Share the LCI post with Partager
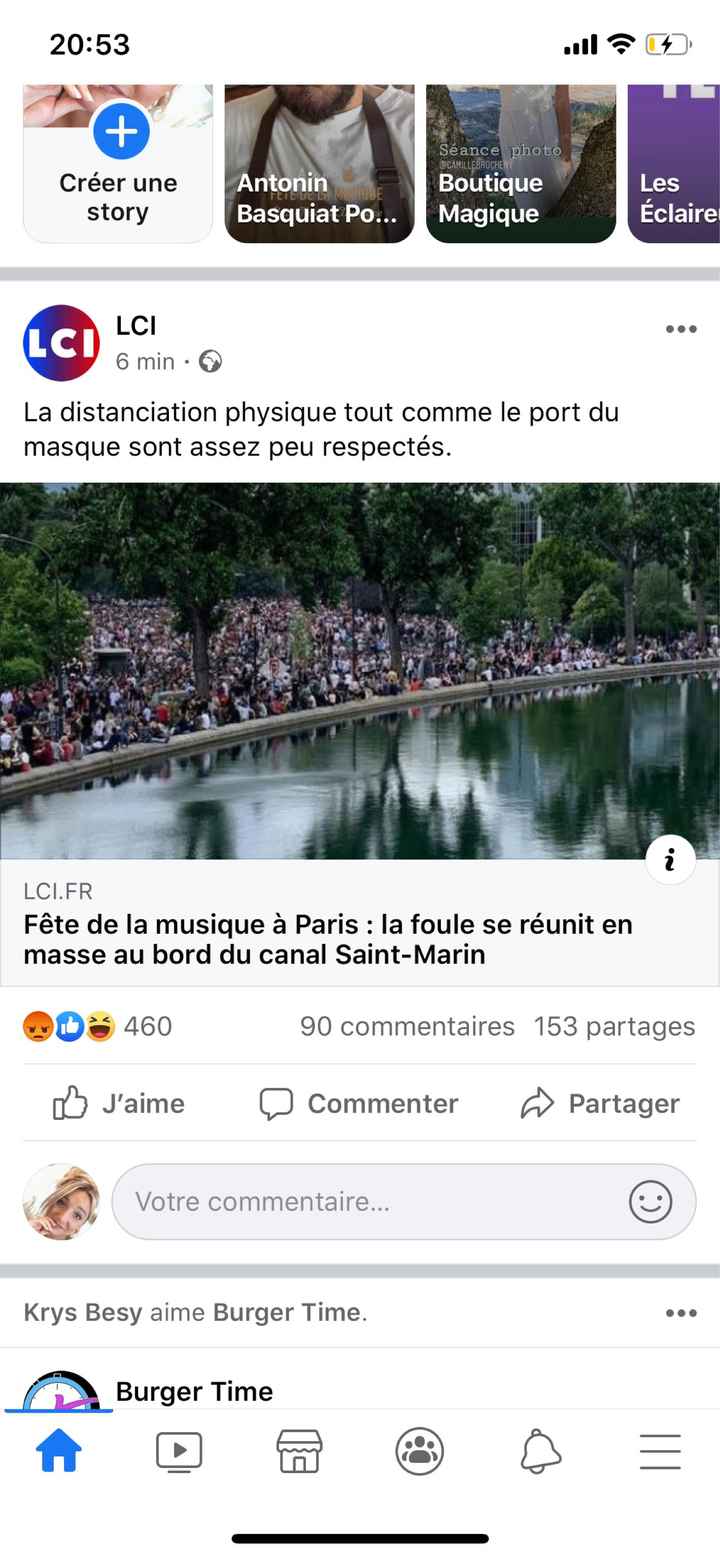 [x=600, y=1103]
